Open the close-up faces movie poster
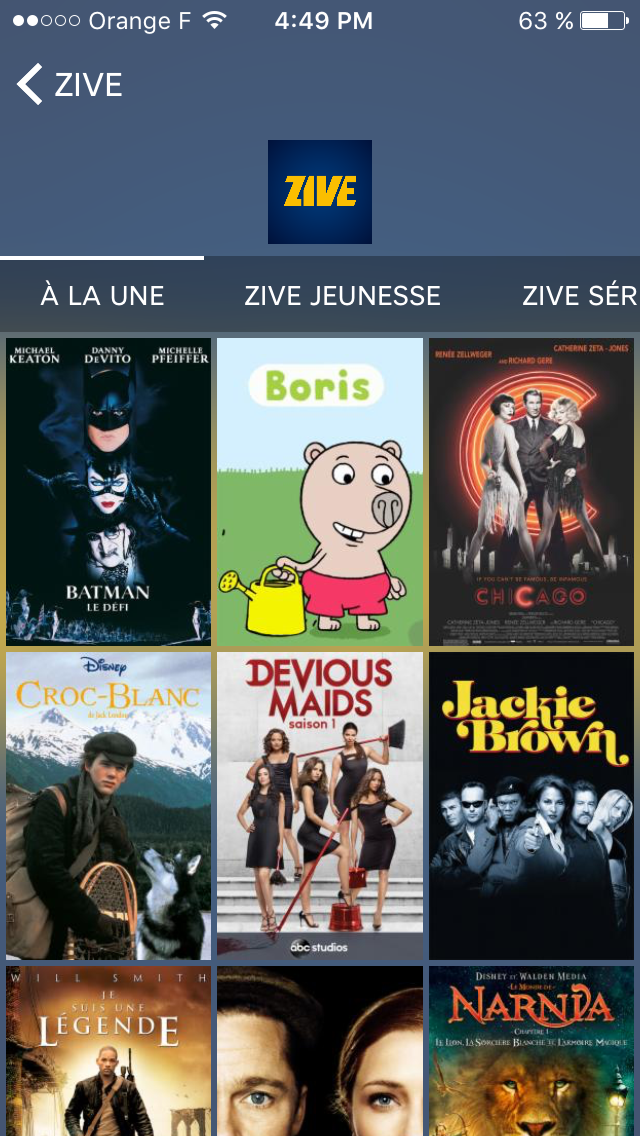Image resolution: width=640 pixels, height=1136 pixels. 320,1050
